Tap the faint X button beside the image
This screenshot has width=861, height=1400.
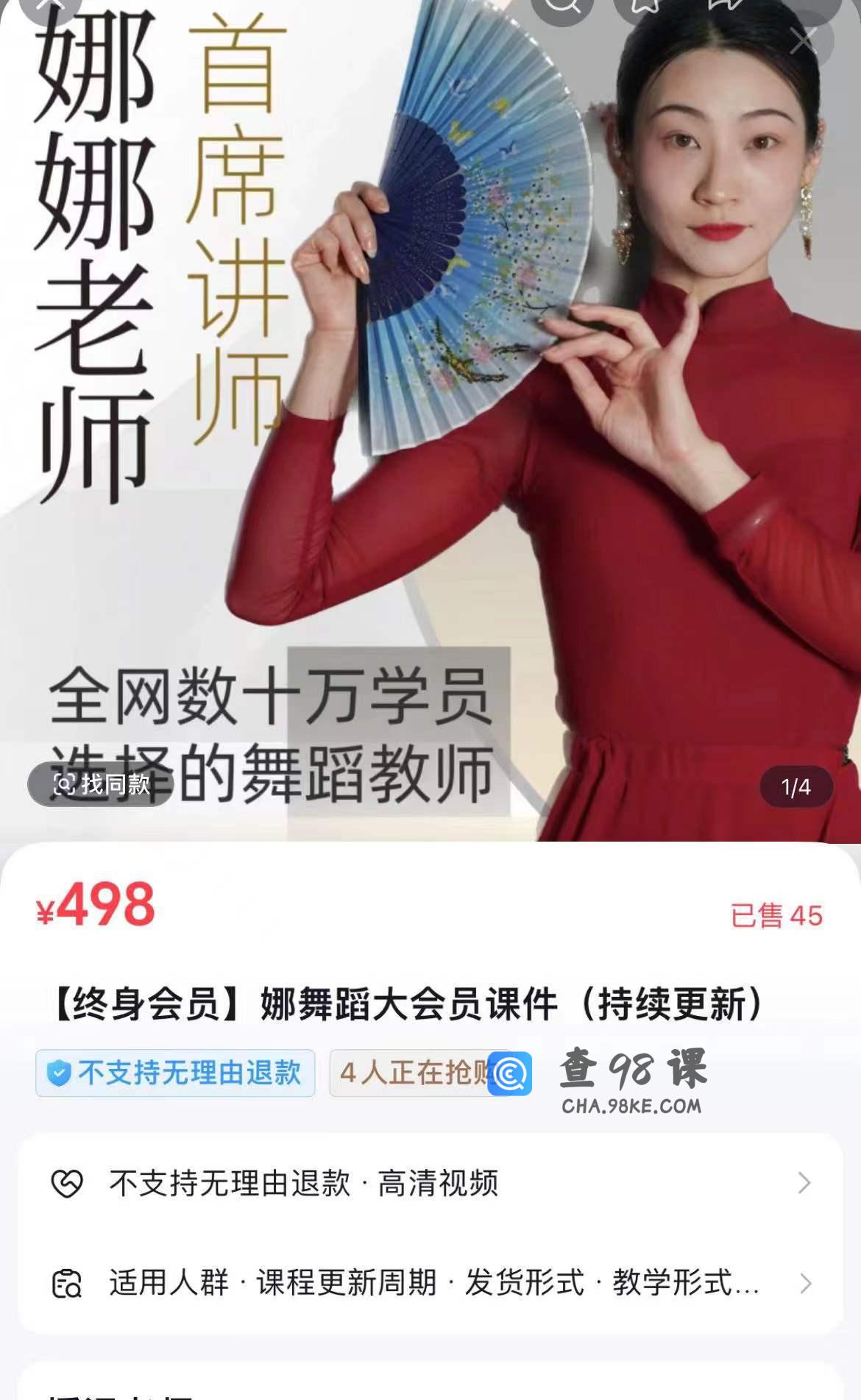pos(804,41)
